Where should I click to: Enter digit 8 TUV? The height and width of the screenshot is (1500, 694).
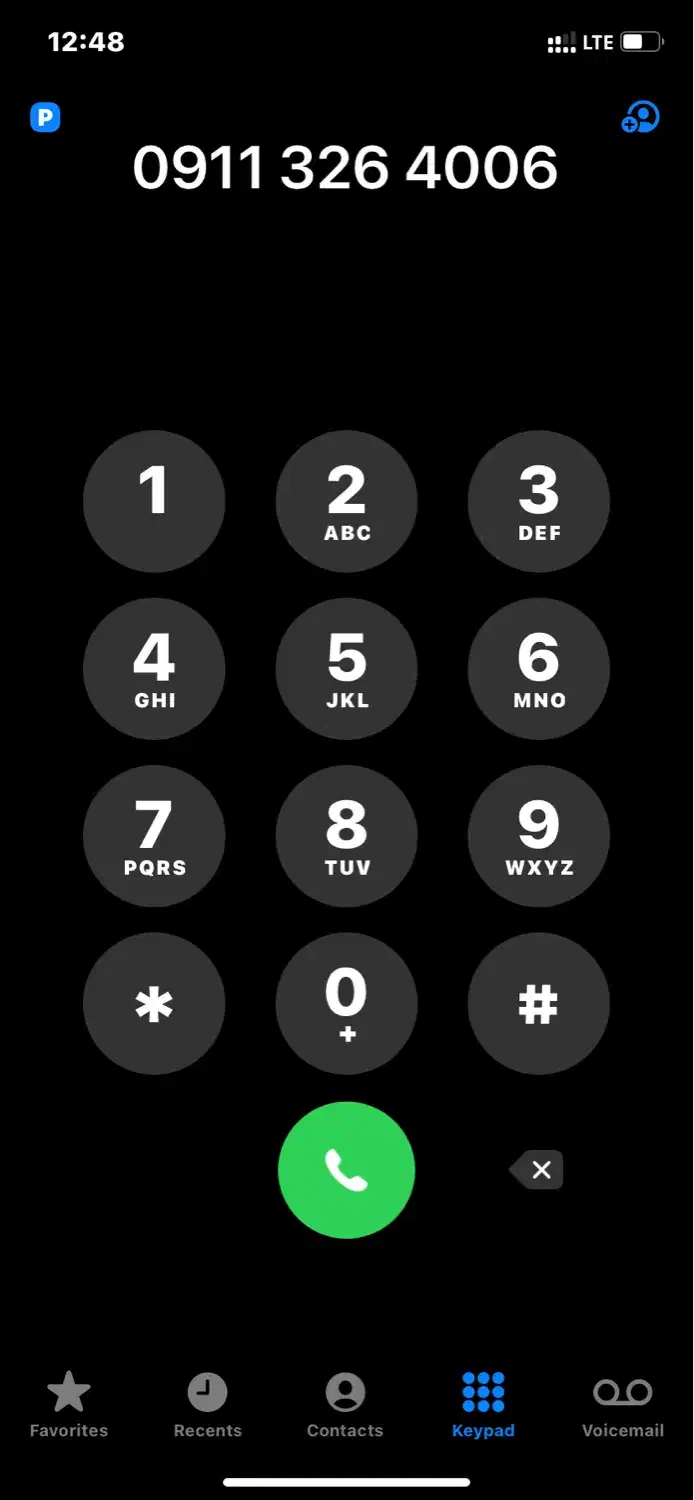pyautogui.click(x=346, y=836)
